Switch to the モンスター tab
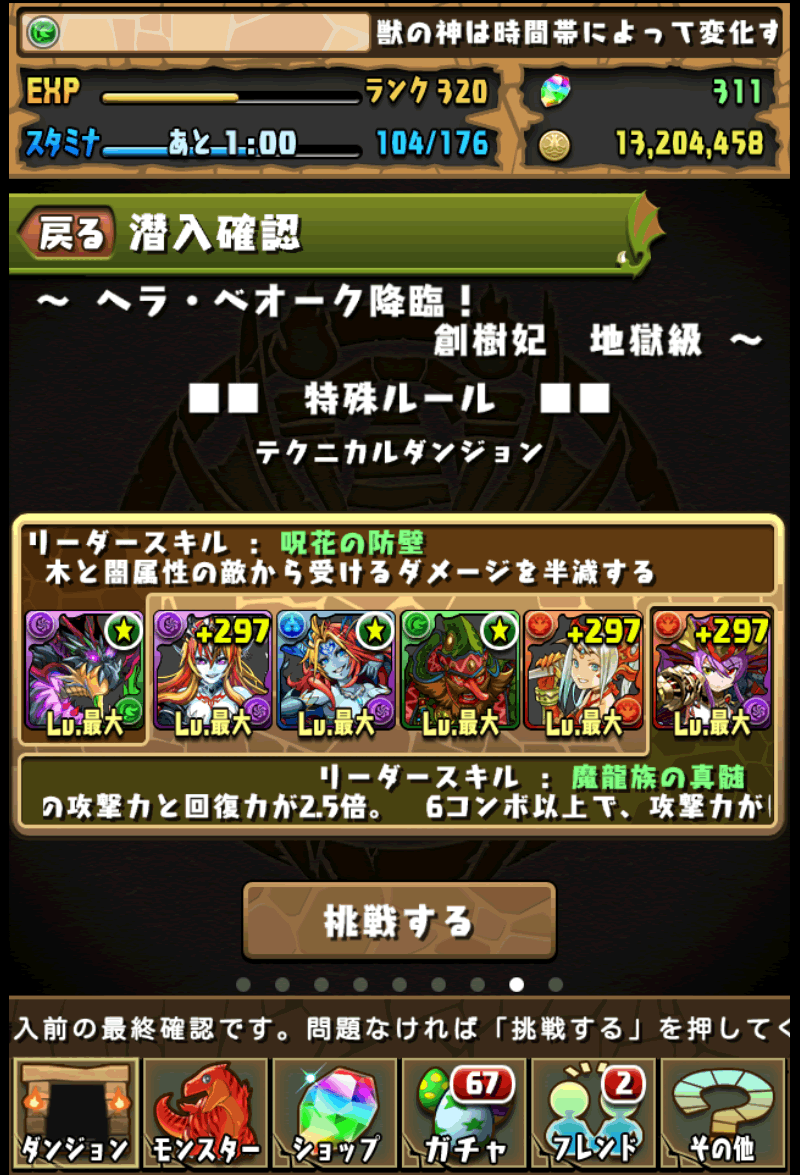The width and height of the screenshot is (800, 1175). pos(205,1112)
